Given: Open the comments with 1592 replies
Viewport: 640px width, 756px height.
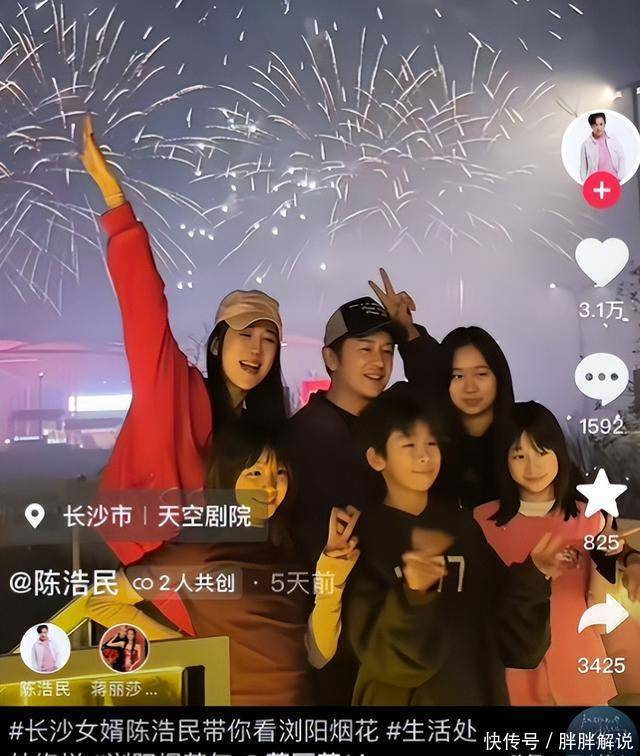Looking at the screenshot, I should [602, 380].
